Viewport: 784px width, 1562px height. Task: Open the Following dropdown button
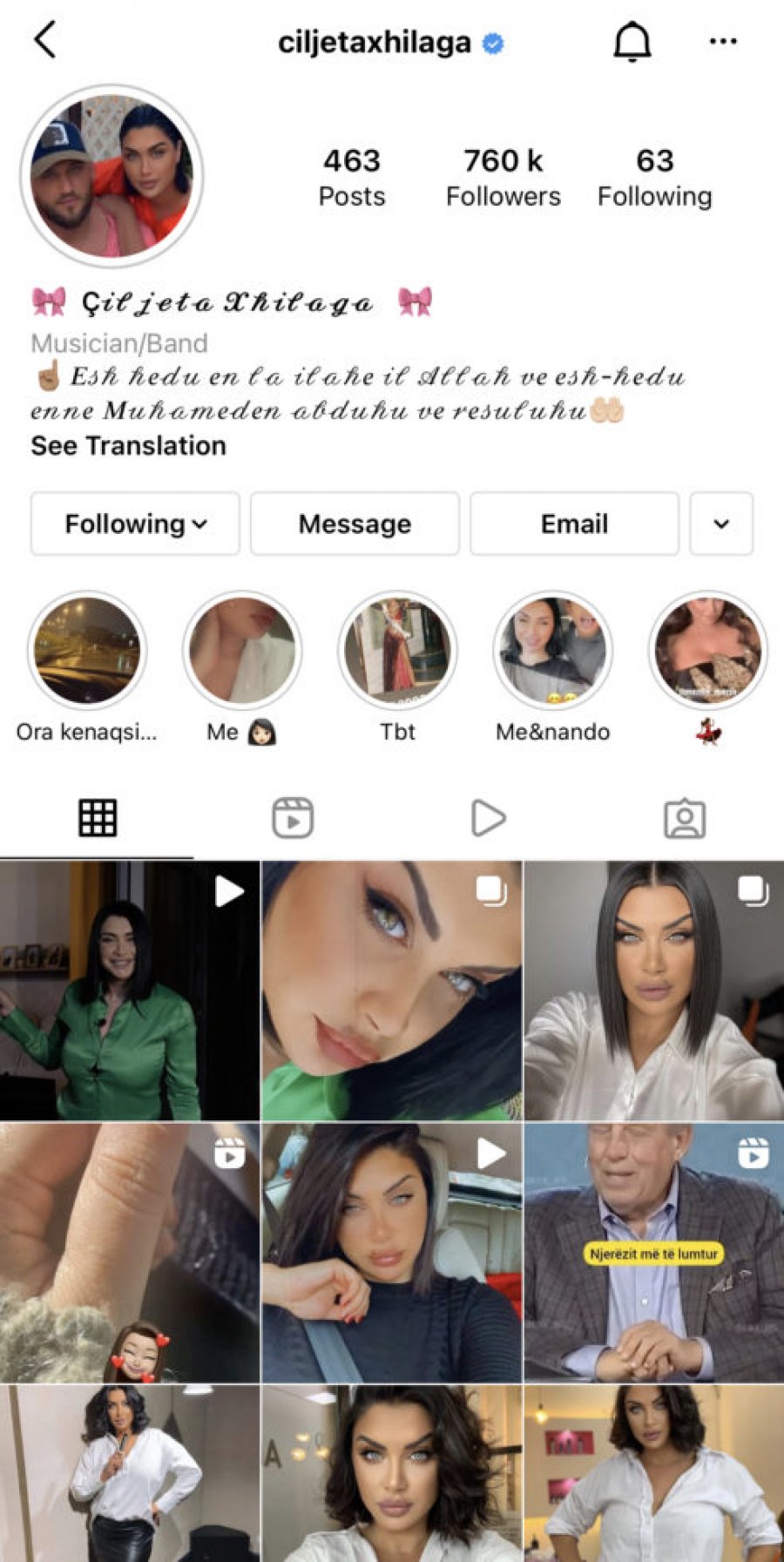pos(135,524)
